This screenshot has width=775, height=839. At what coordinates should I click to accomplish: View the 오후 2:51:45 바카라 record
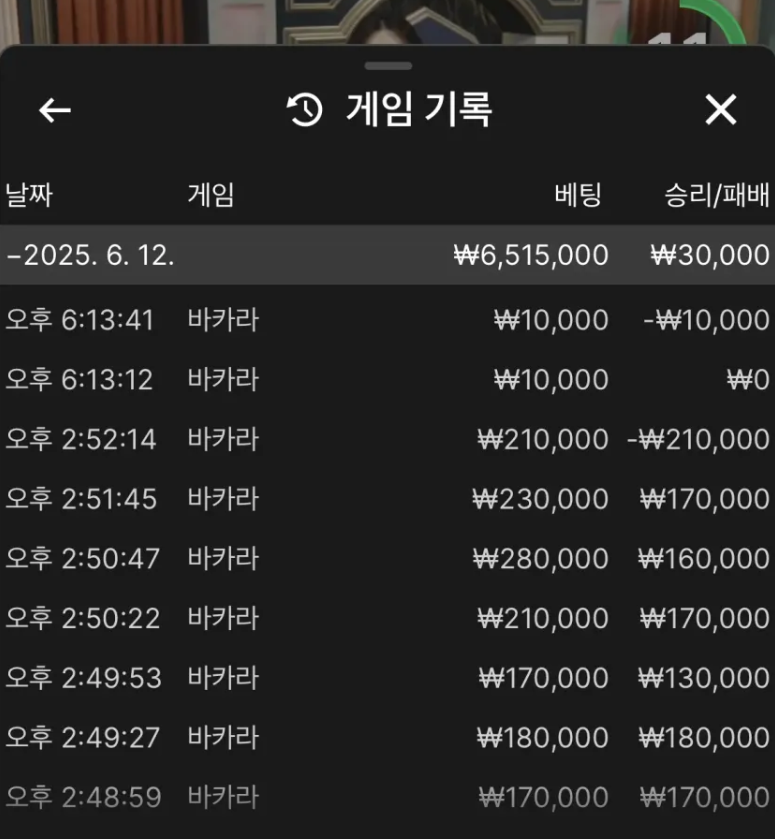click(x=387, y=499)
